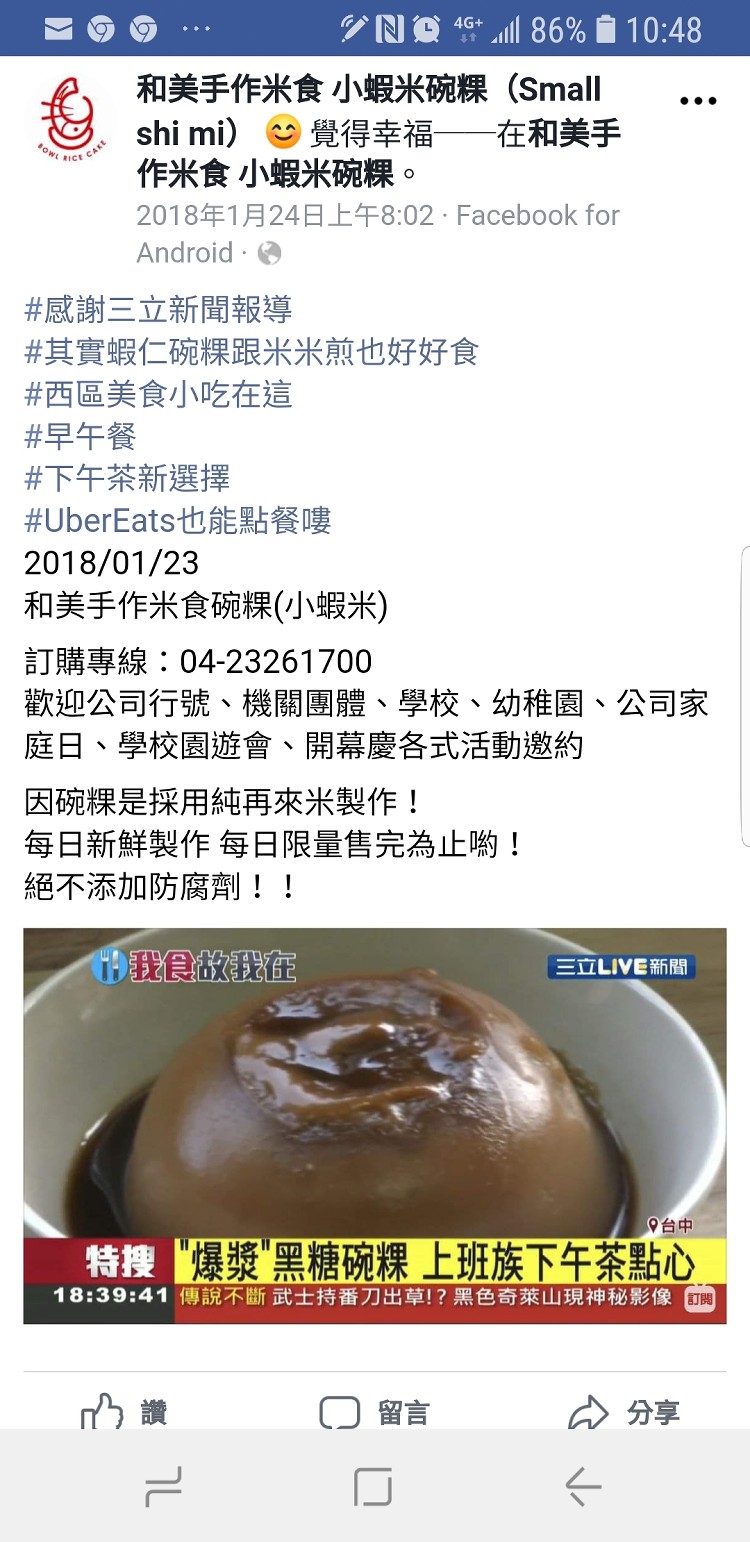Open recent apps from the navigation bar

pos(163,1487)
